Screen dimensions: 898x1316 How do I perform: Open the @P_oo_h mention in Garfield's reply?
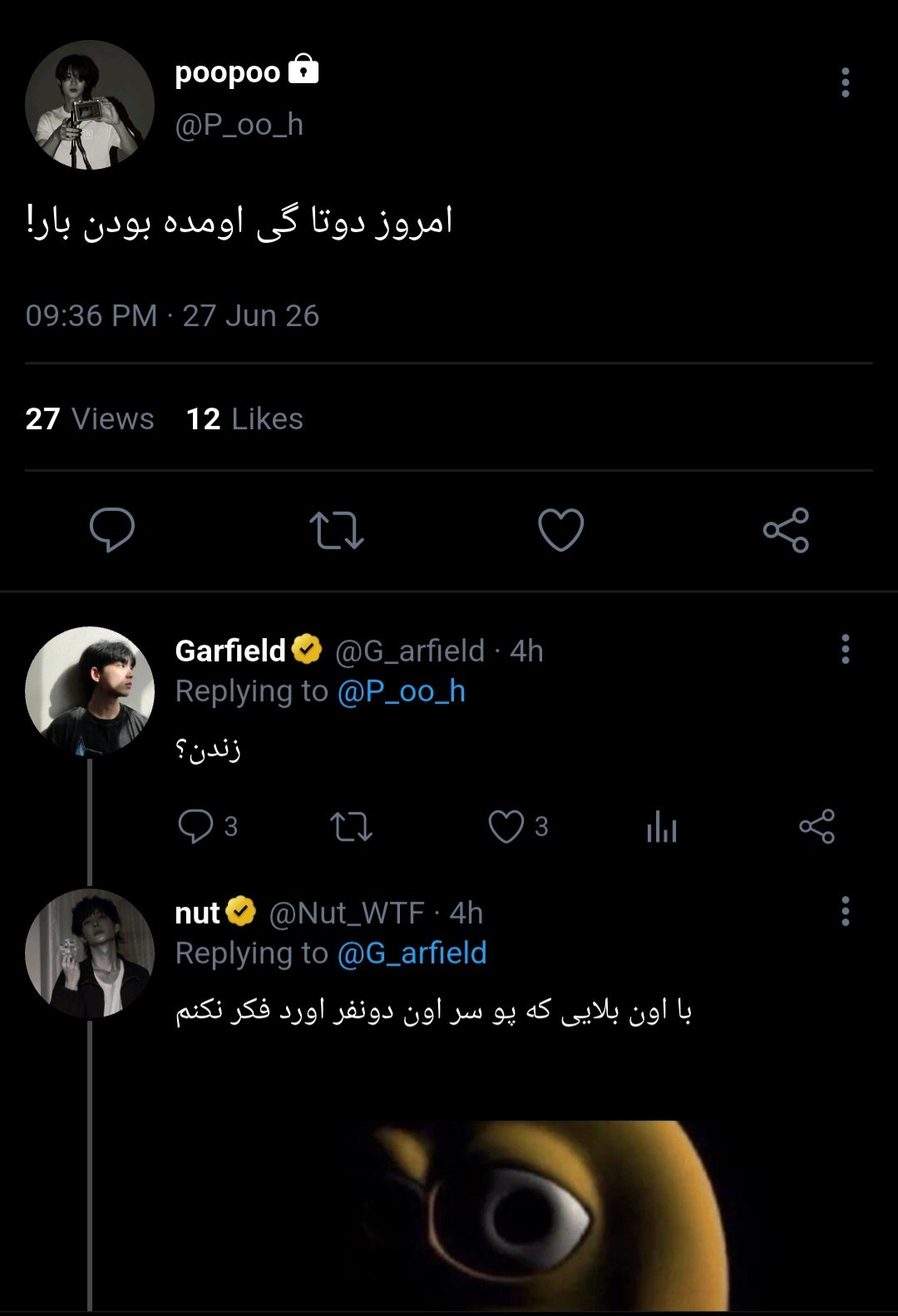pyautogui.click(x=401, y=691)
